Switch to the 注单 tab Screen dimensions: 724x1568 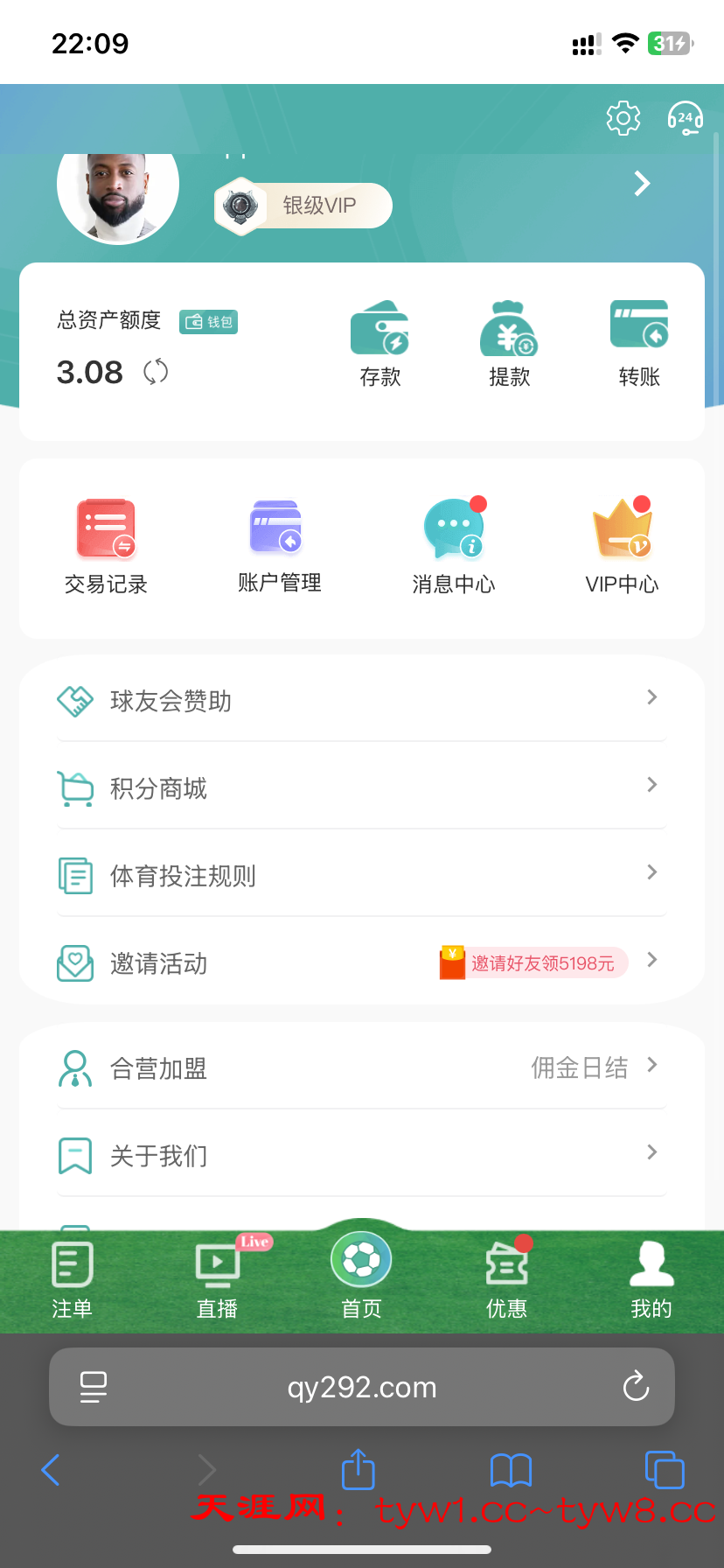72,1281
